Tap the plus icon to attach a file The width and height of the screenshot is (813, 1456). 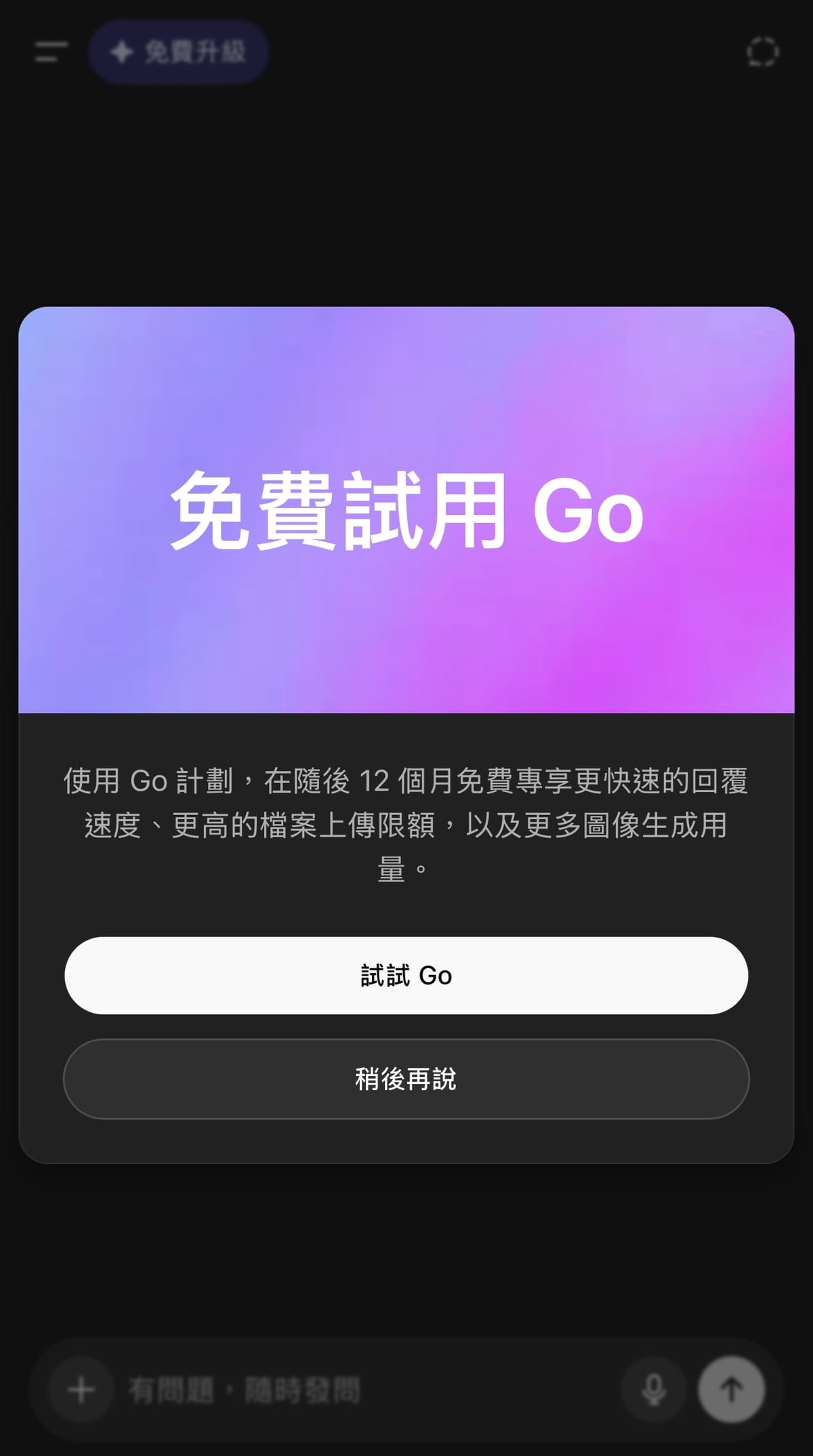tap(81, 1389)
